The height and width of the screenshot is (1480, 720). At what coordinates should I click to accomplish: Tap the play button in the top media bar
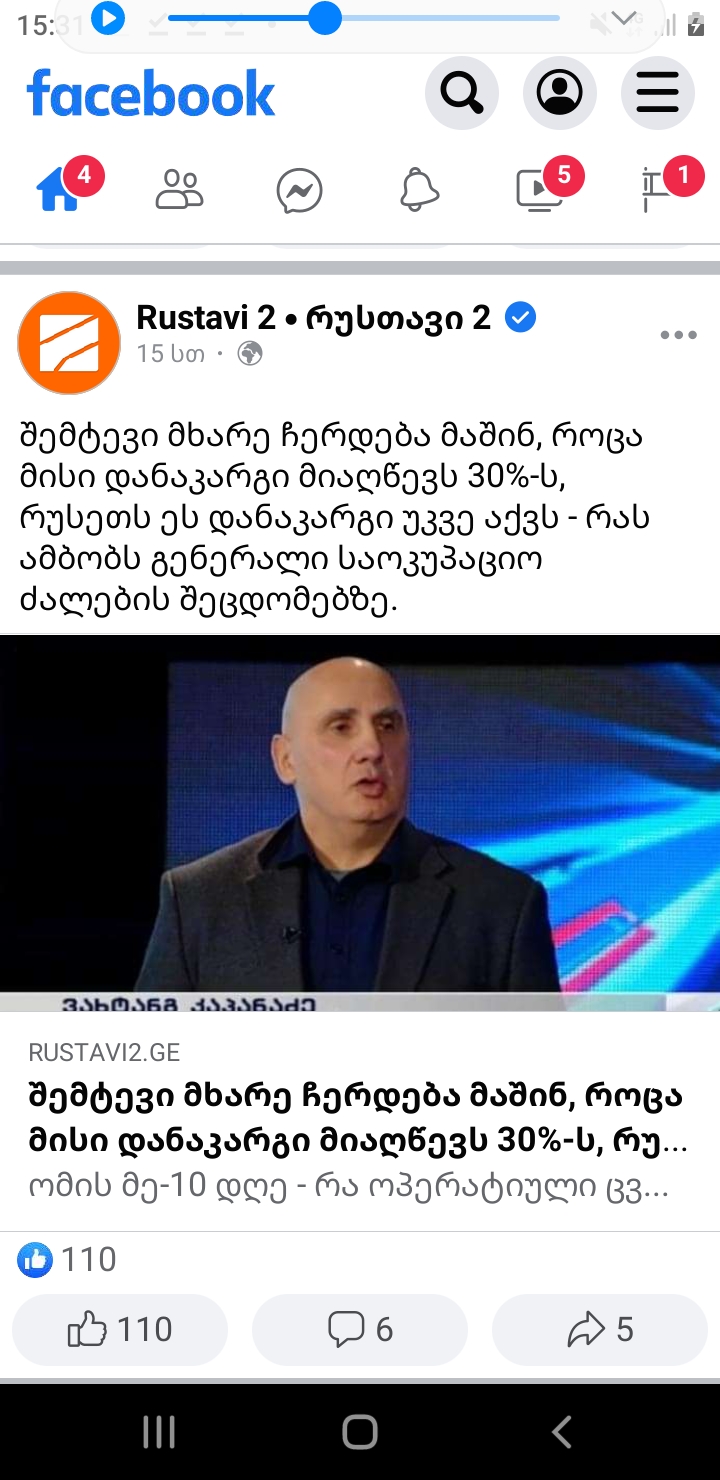107,18
